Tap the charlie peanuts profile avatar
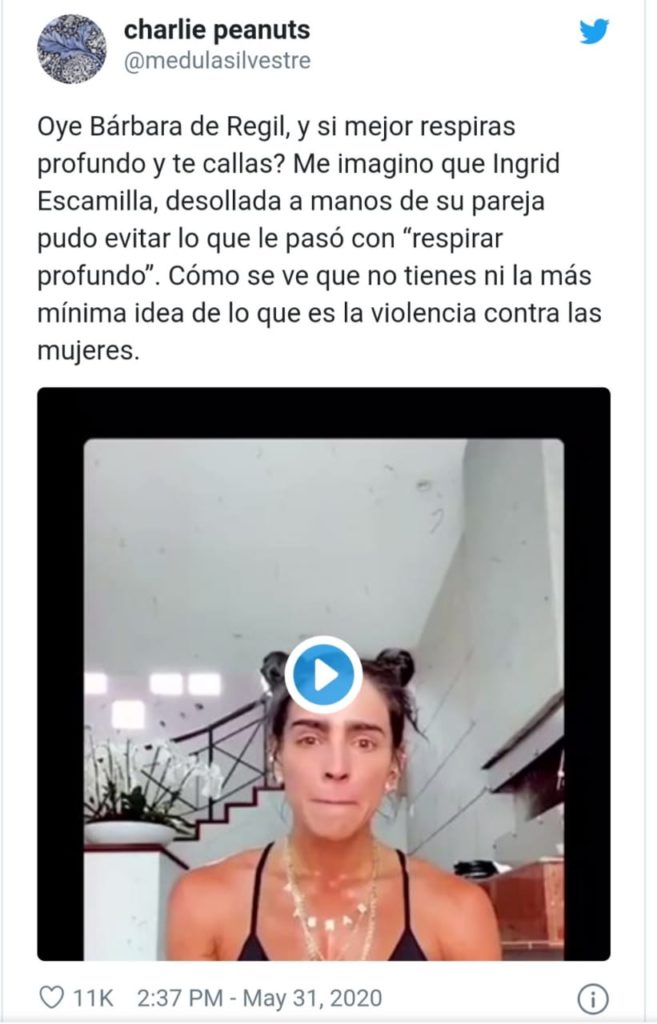Image resolution: width=657 pixels, height=1024 pixels. 72,47
